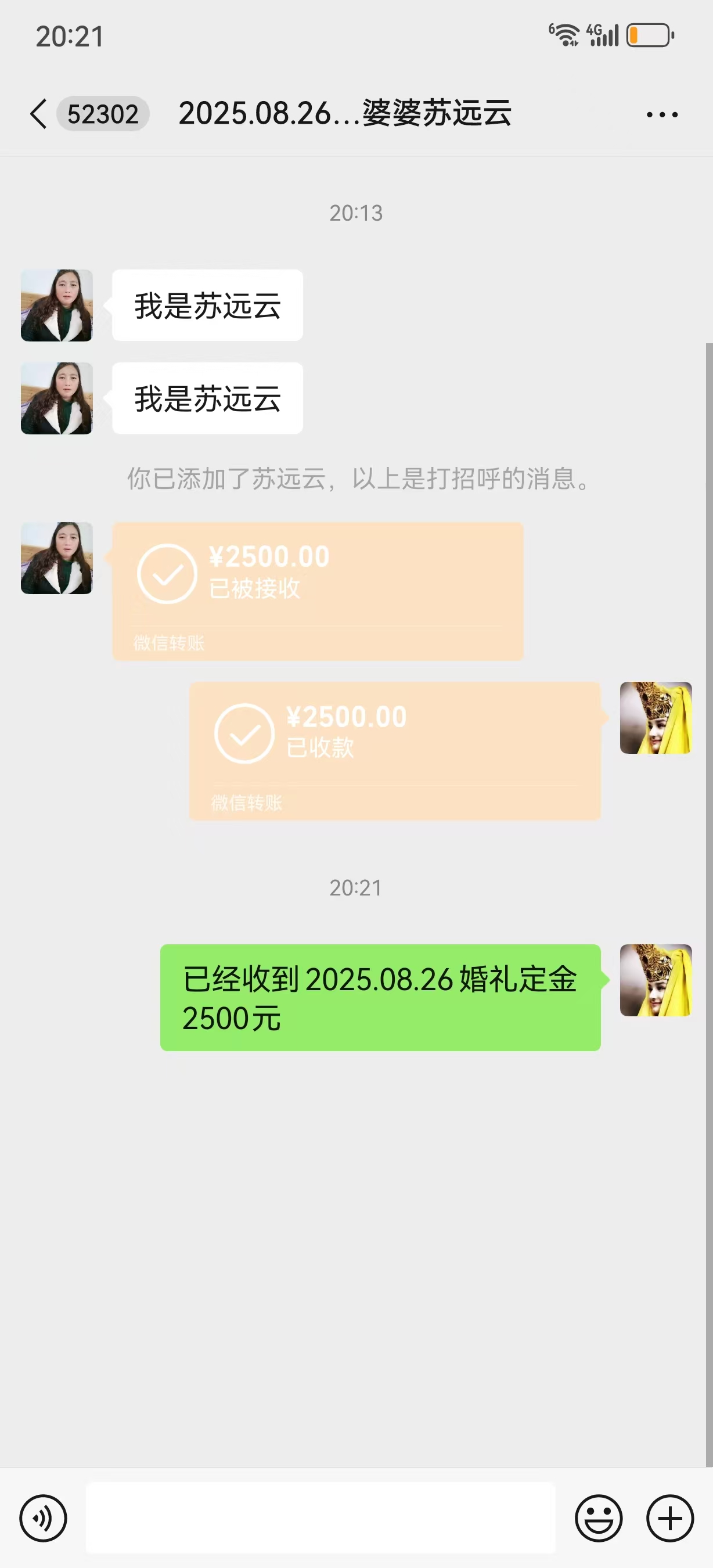Open my avatar next to the green message
The height and width of the screenshot is (1568, 713).
656,980
